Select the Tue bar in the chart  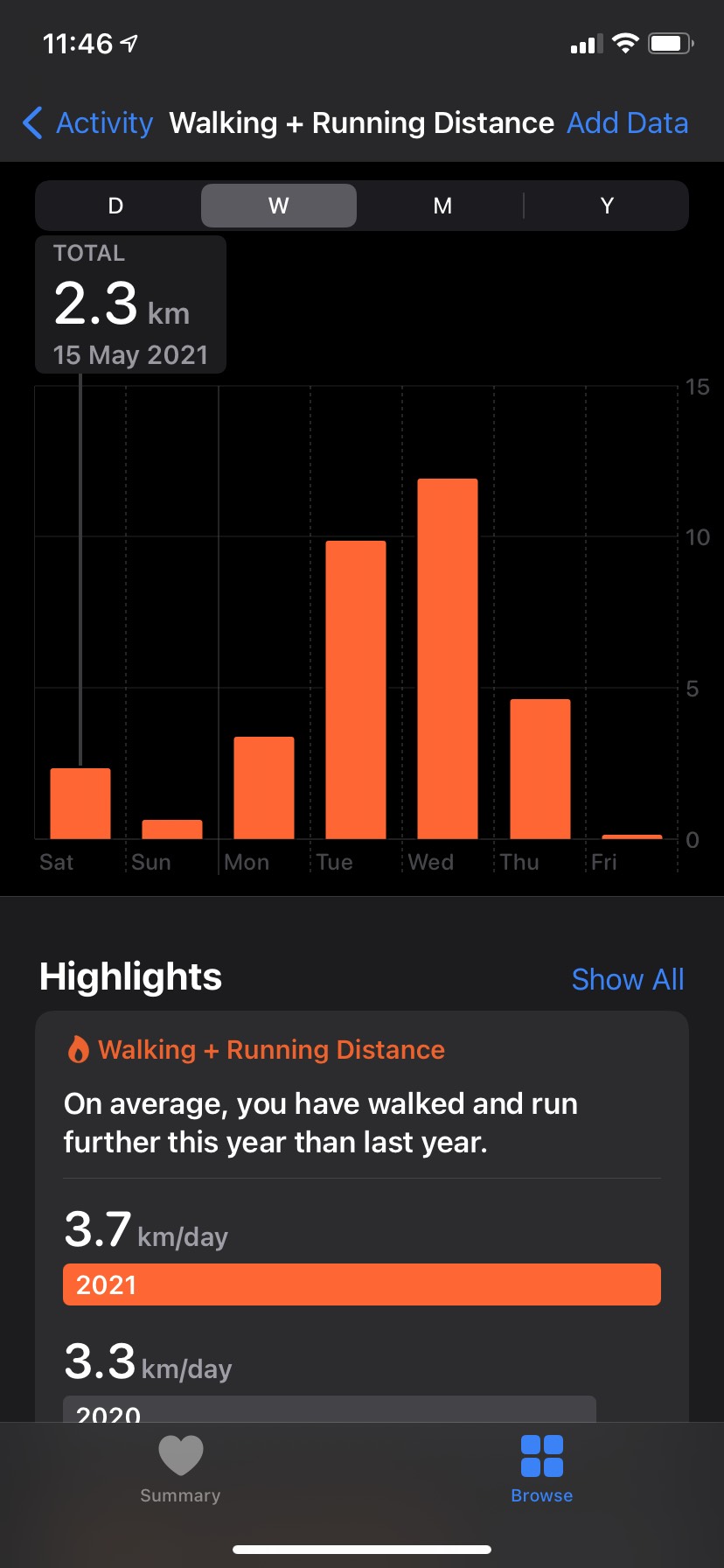(356, 689)
